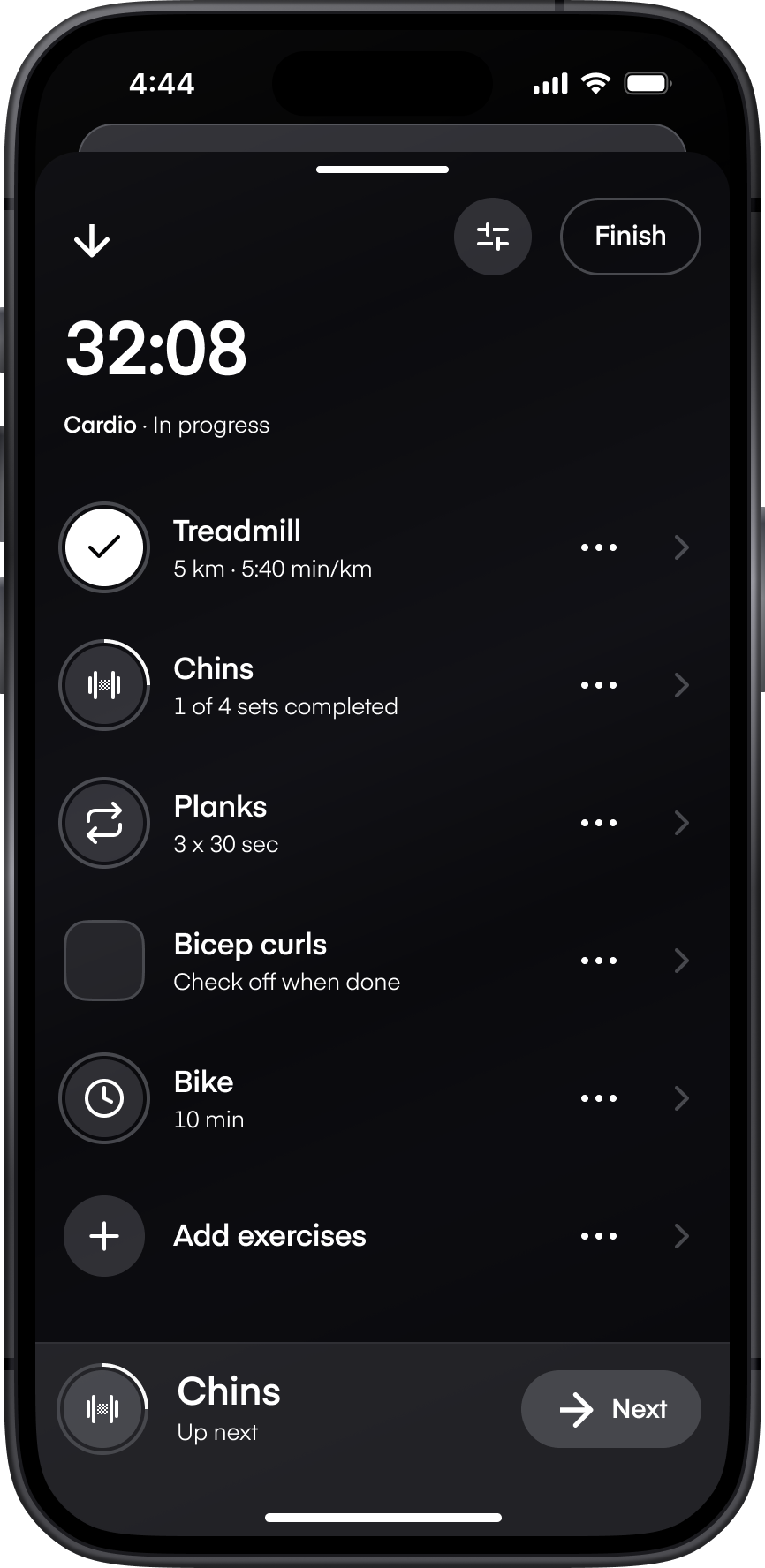Expand details for the Planks exercise
The image size is (765, 1568).
coord(681,823)
